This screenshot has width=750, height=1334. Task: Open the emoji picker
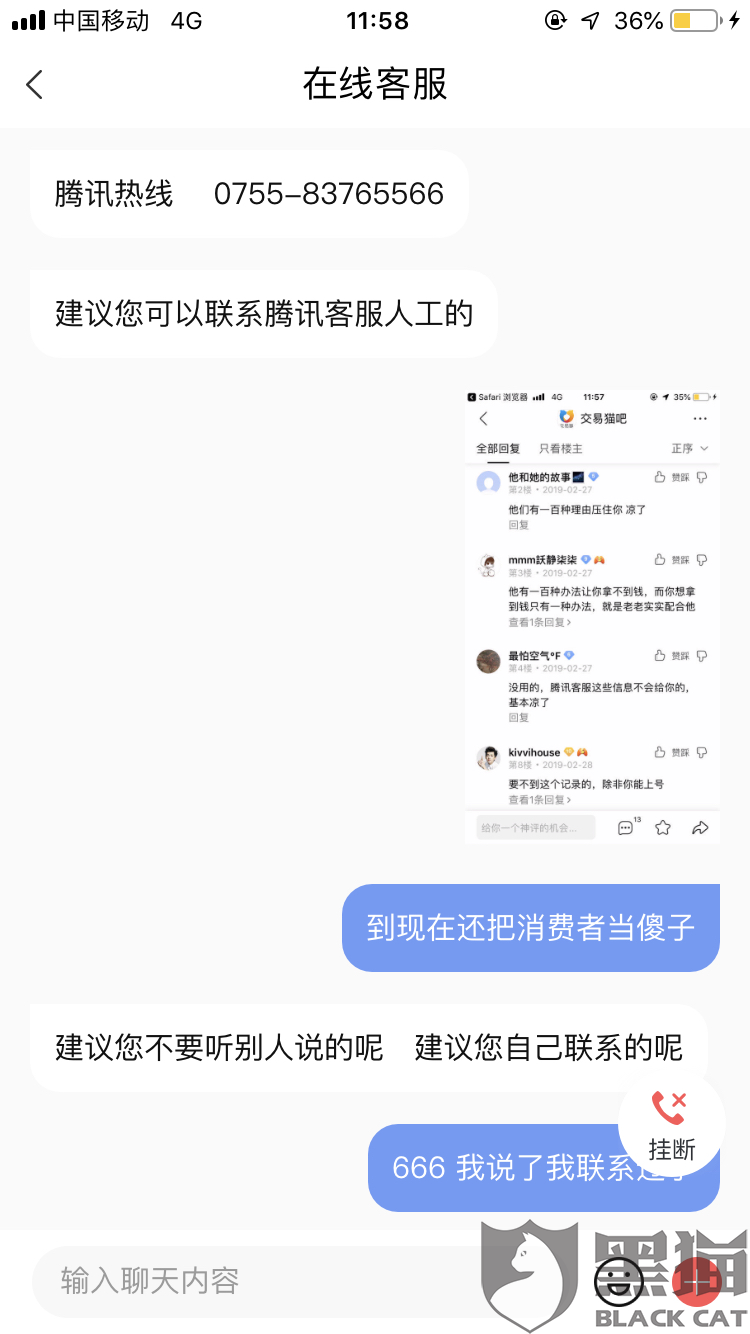(619, 1280)
